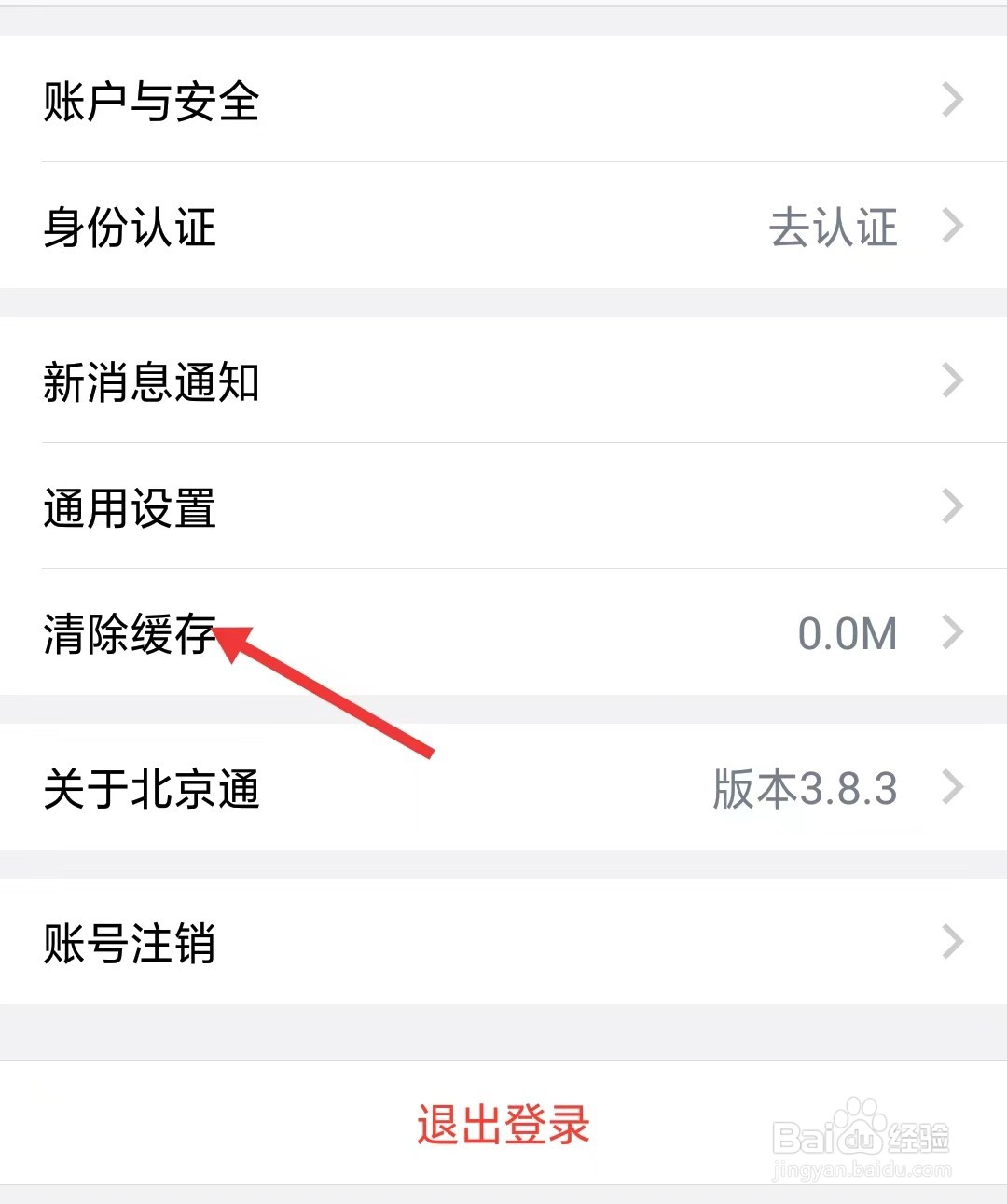Click chevron next to 新消息通知

pyautogui.click(x=952, y=380)
